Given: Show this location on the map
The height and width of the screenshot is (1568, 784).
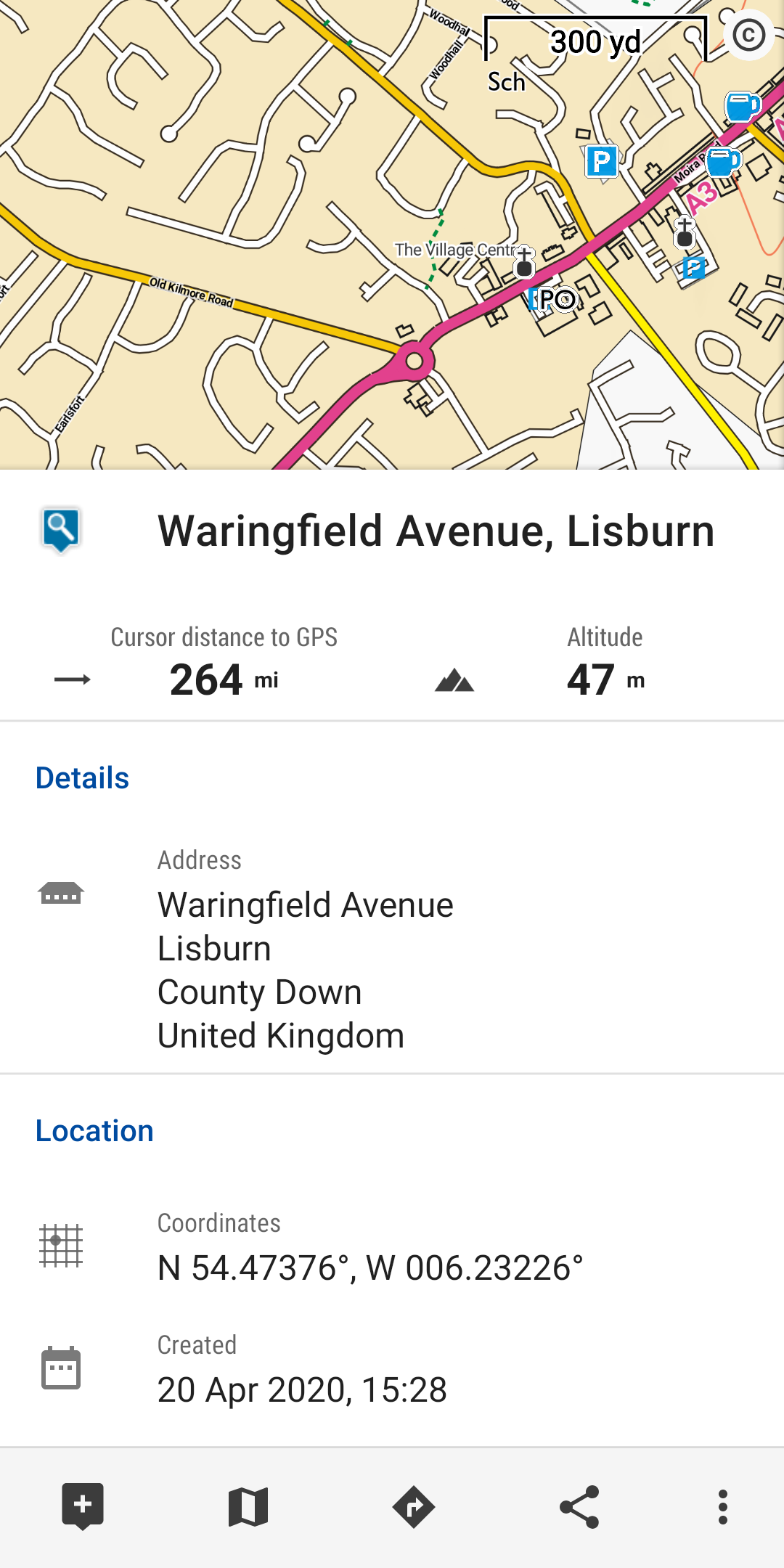Looking at the screenshot, I should [x=248, y=1507].
